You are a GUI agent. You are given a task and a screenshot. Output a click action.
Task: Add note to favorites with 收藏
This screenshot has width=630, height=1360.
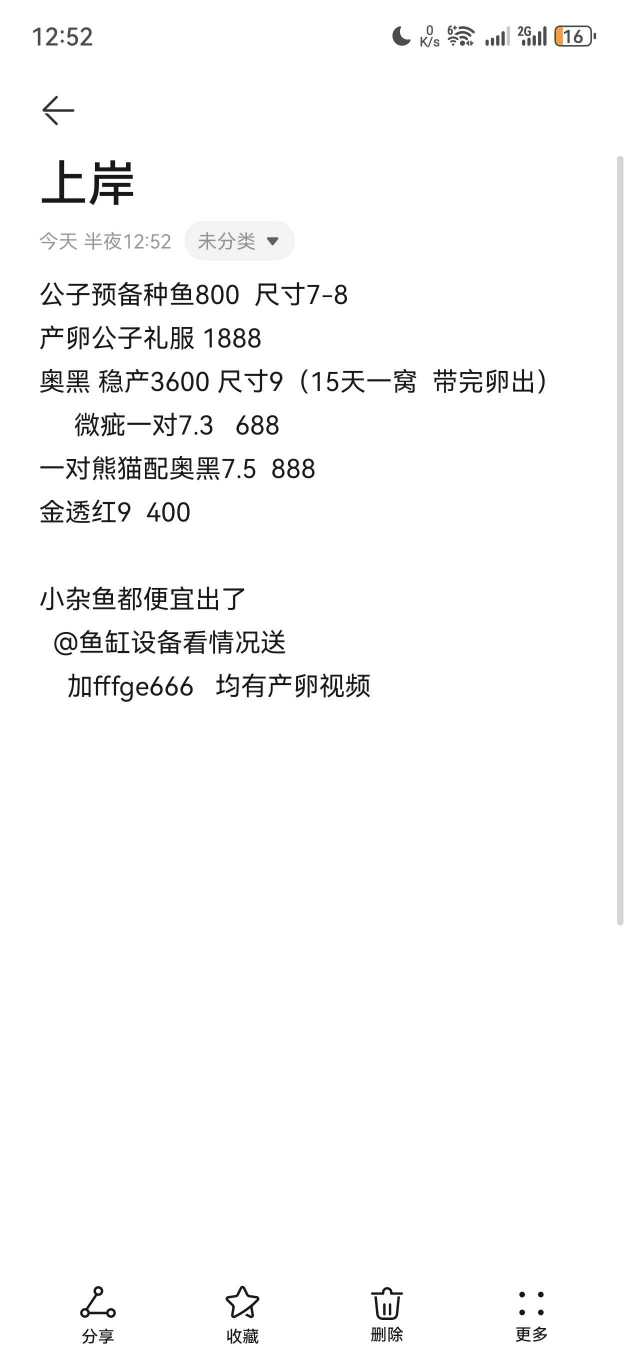[242, 1314]
